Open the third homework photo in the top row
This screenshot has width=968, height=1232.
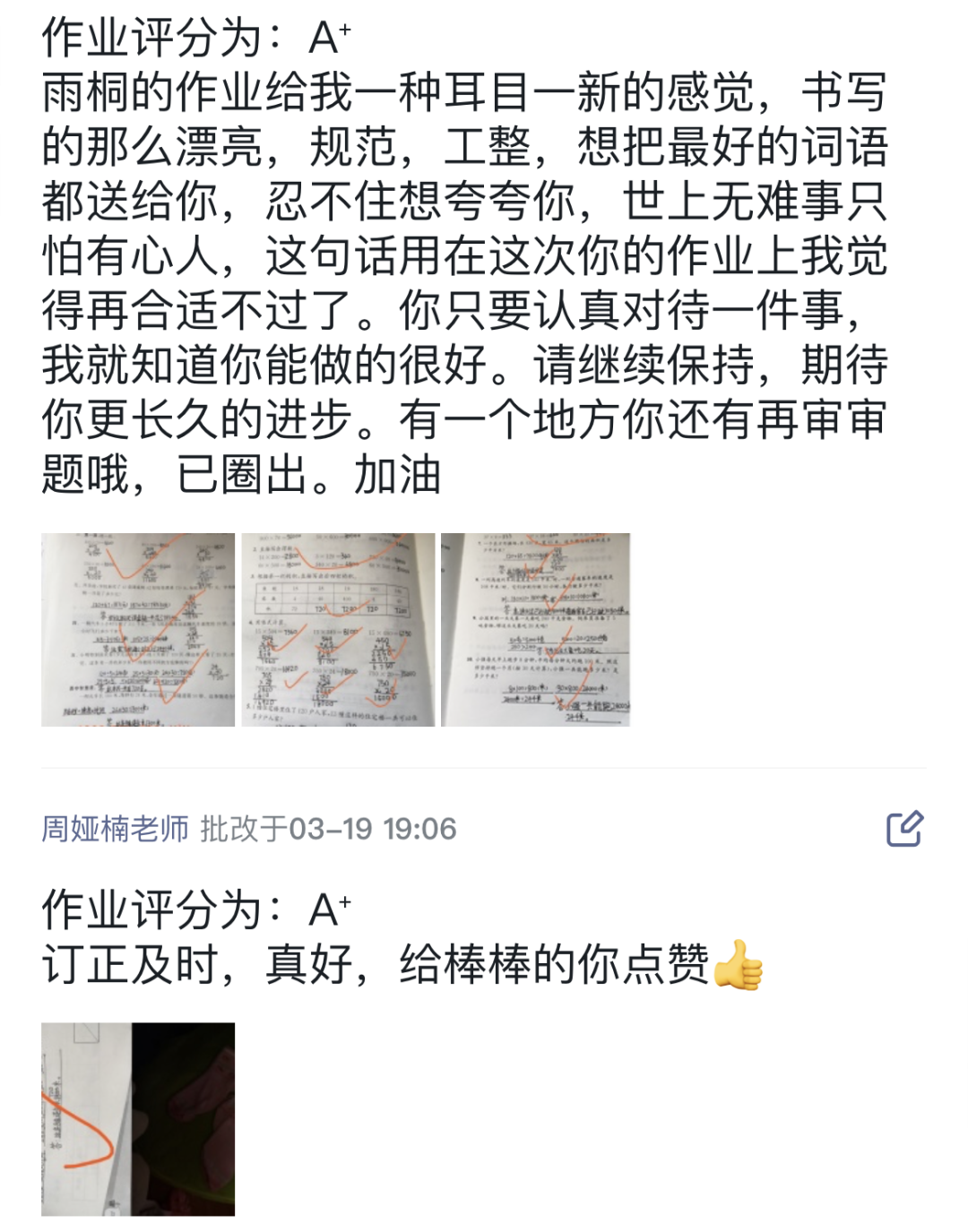click(536, 630)
